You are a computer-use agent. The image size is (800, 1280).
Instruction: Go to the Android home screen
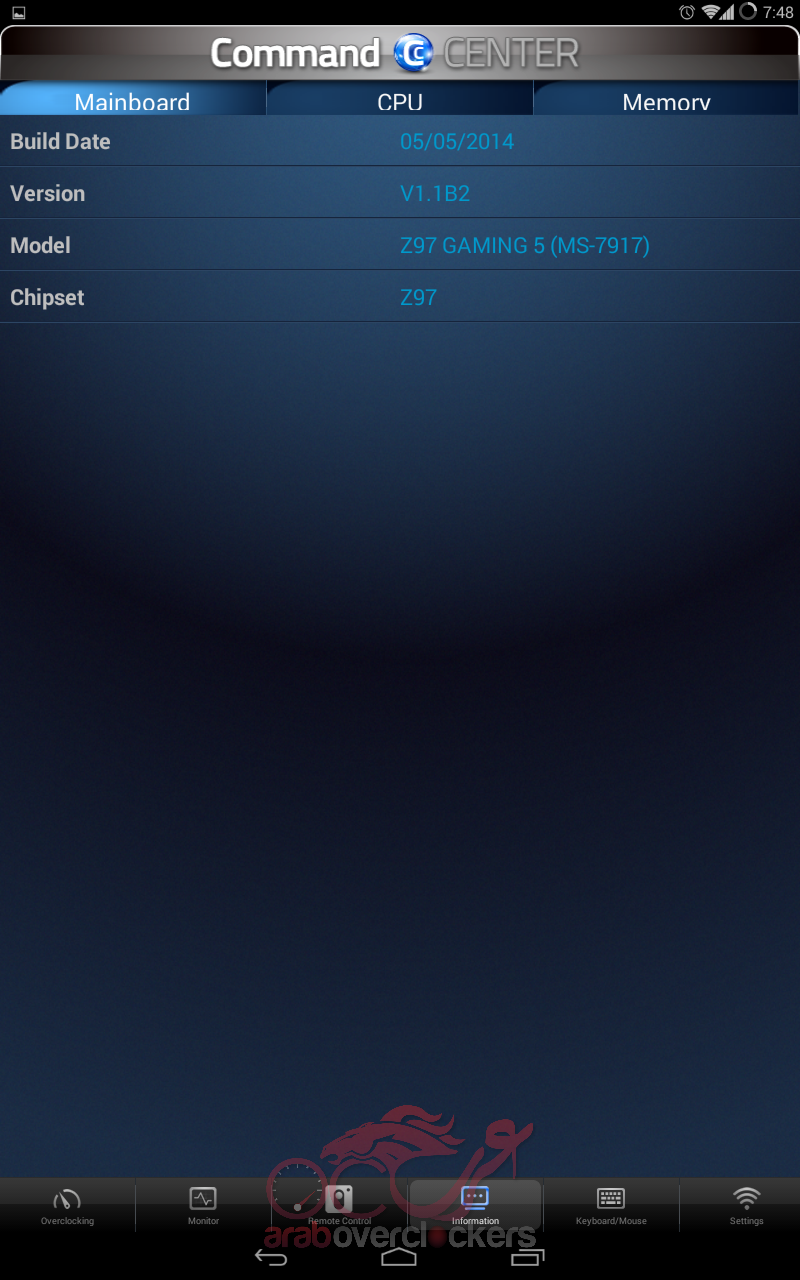coord(399,1258)
